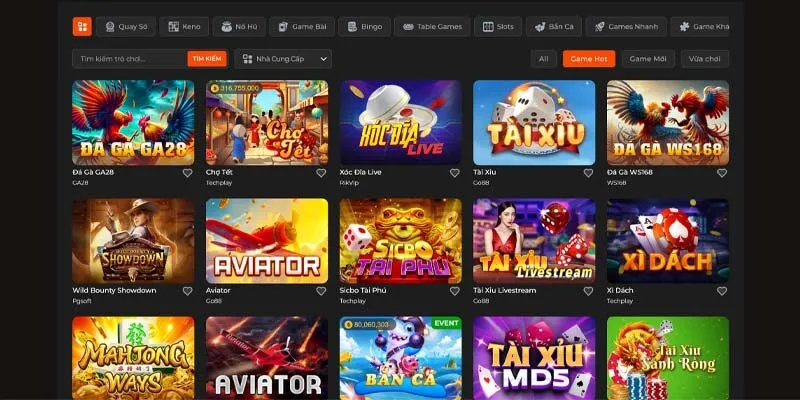The image size is (800, 400).
Task: Open Tài Xỉu Livestream game
Action: (533, 240)
